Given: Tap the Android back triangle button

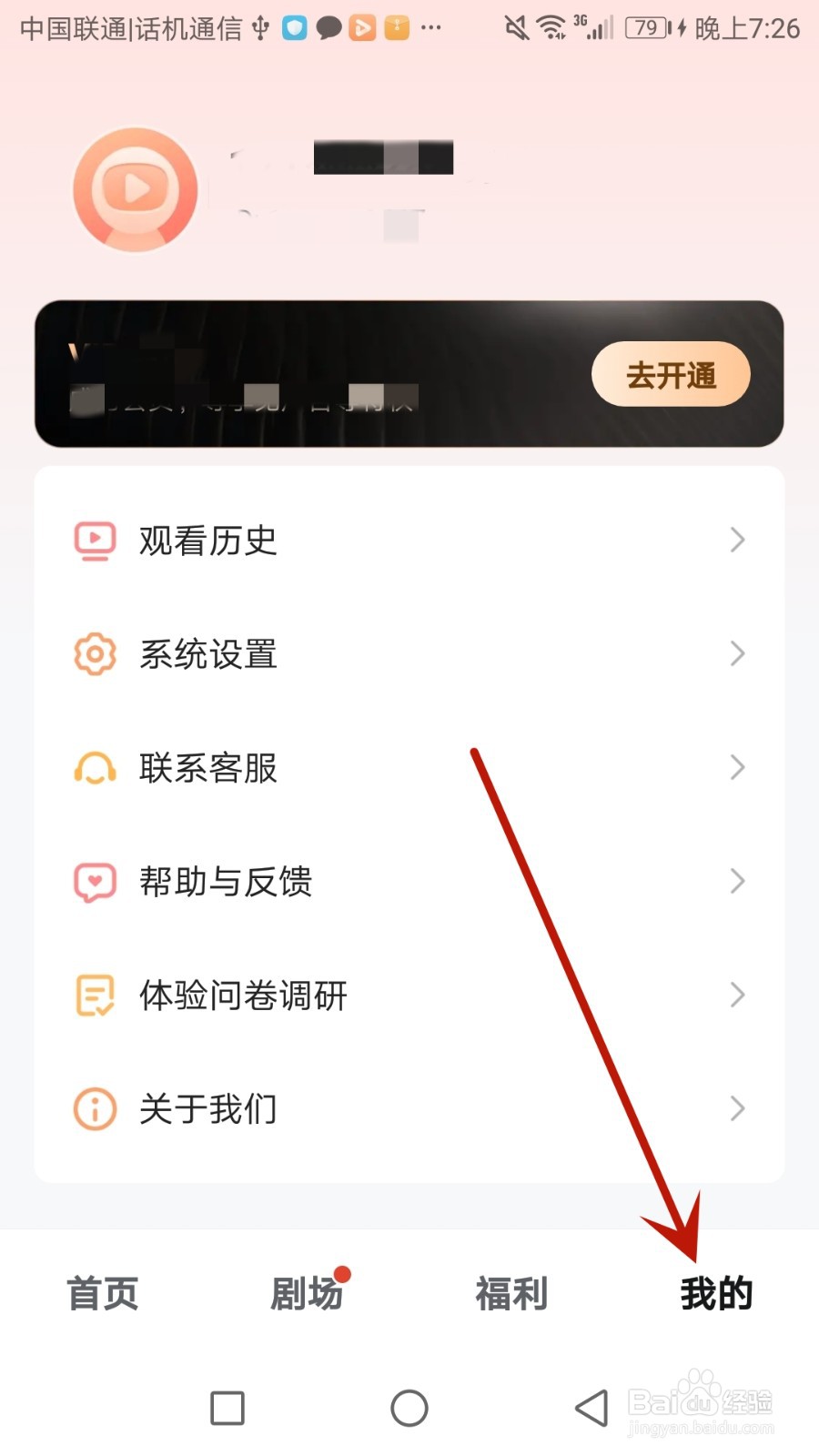Looking at the screenshot, I should [x=591, y=1406].
